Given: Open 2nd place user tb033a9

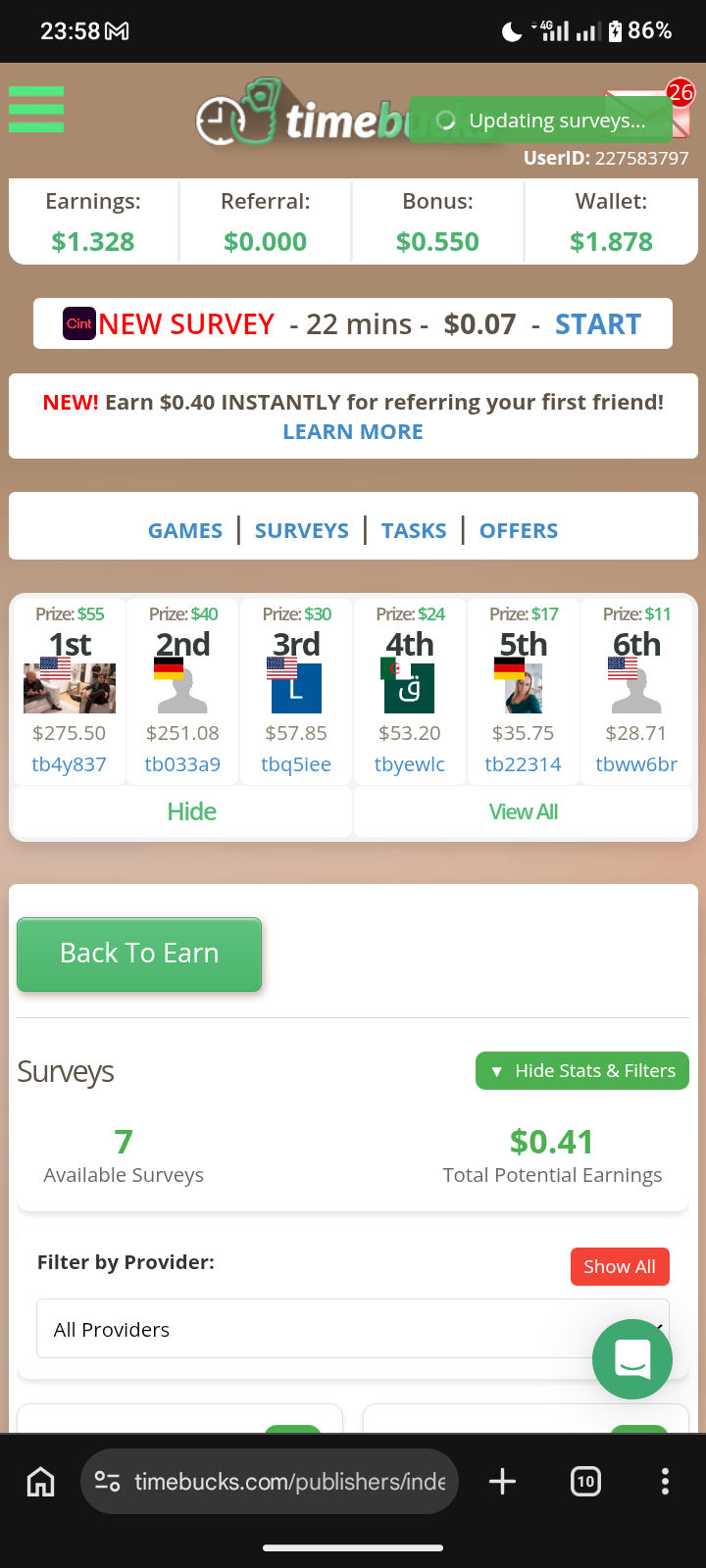Looking at the screenshot, I should (182, 764).
